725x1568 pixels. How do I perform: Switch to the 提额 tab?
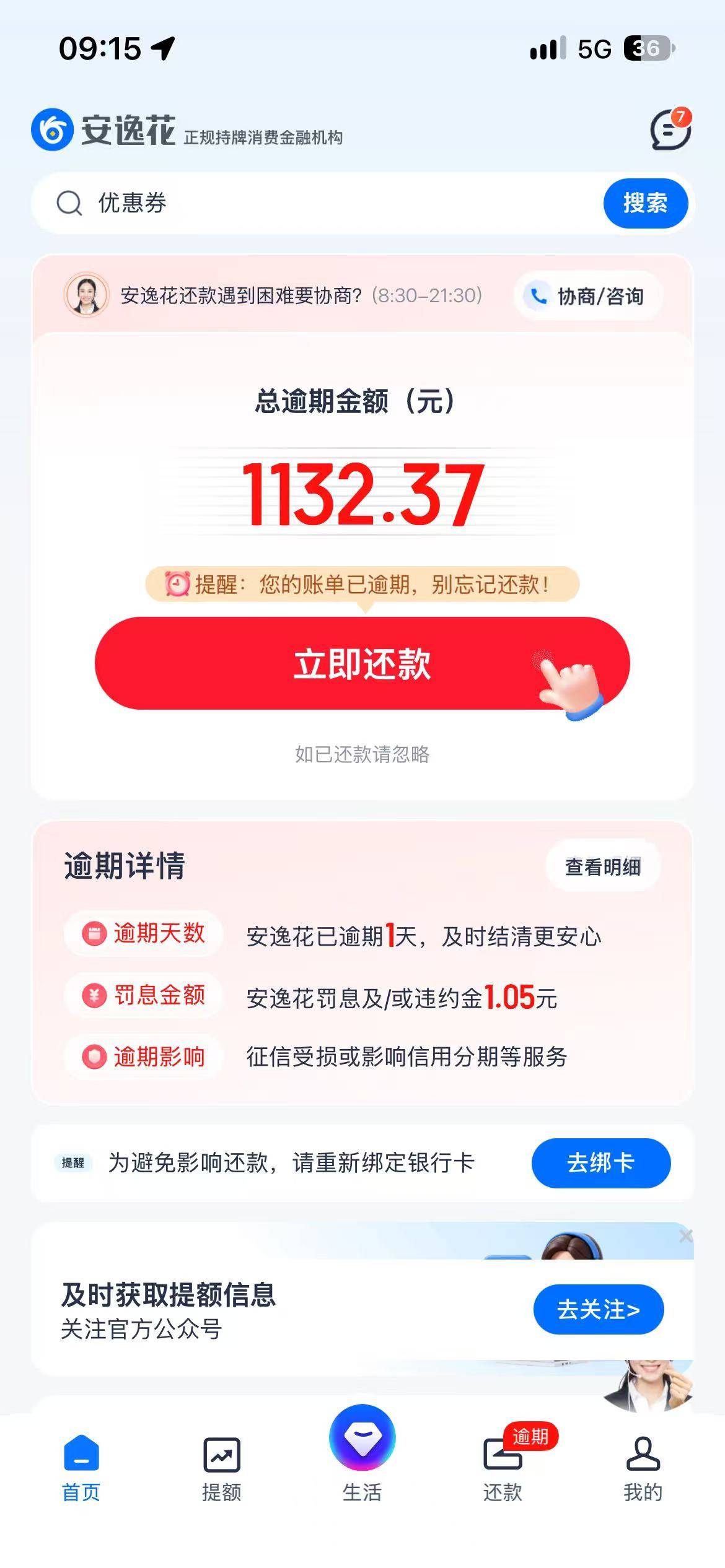pos(221,1469)
